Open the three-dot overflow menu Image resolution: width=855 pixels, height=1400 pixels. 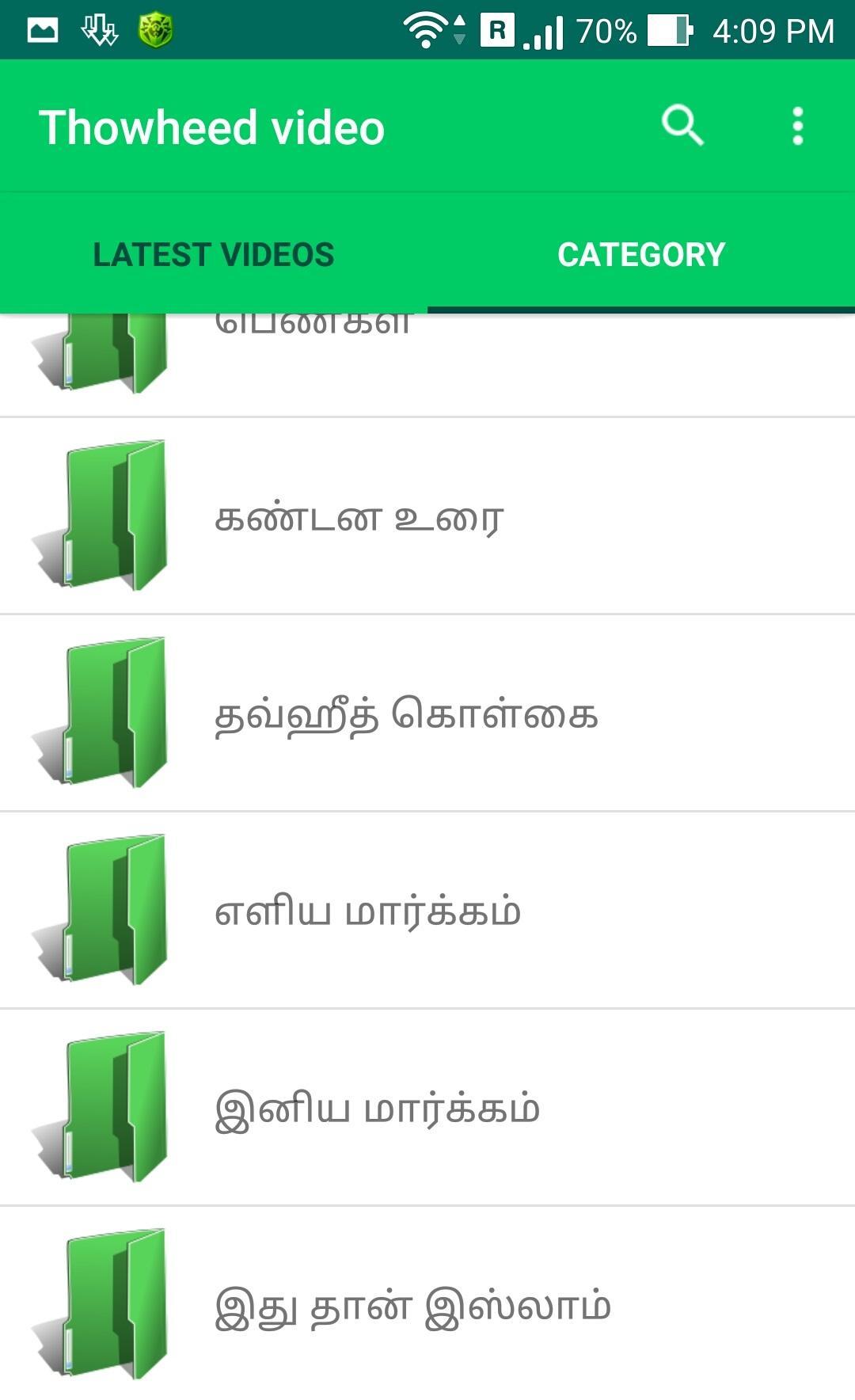point(797,127)
